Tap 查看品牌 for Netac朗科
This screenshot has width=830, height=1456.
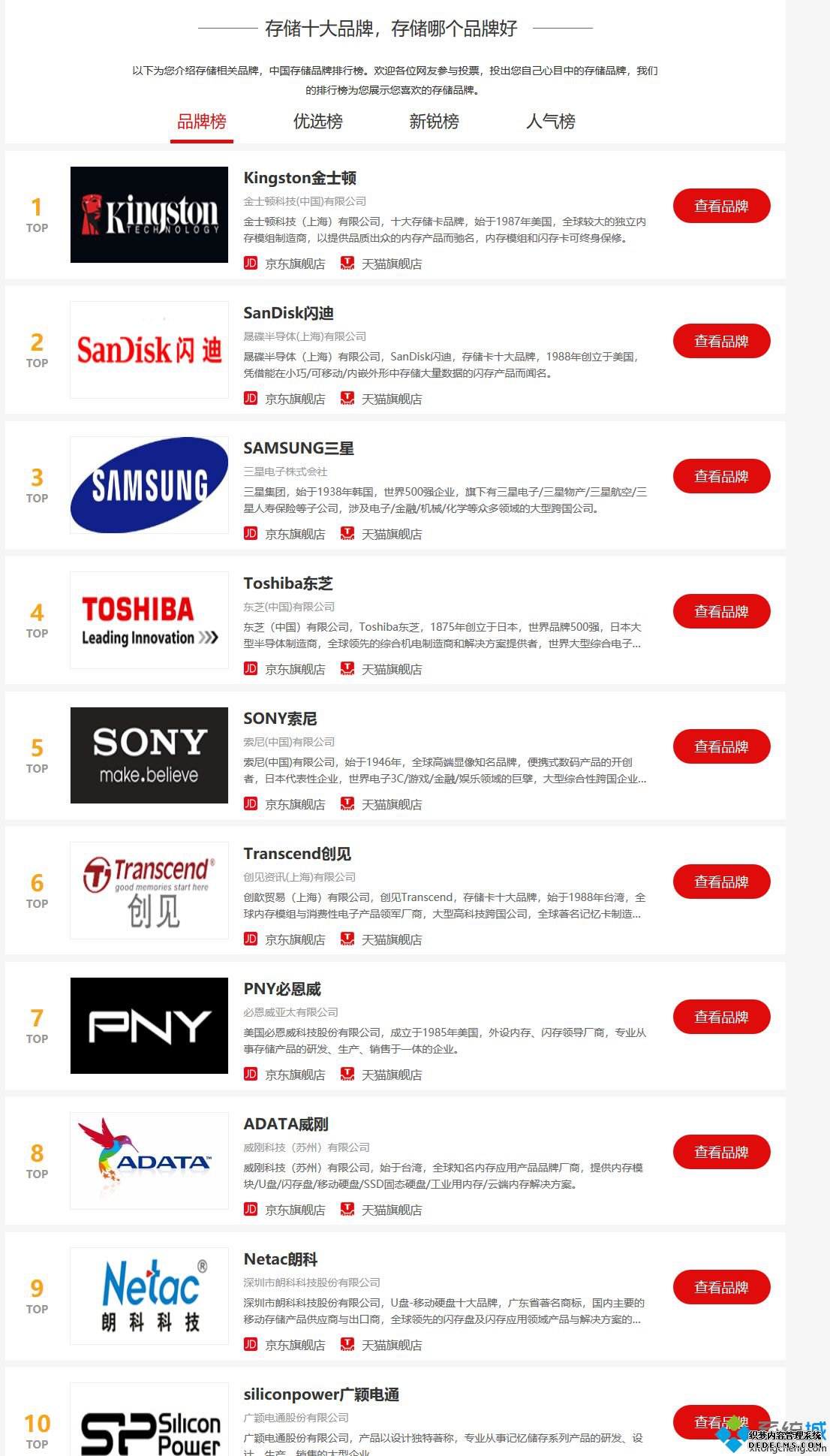[x=721, y=1288]
